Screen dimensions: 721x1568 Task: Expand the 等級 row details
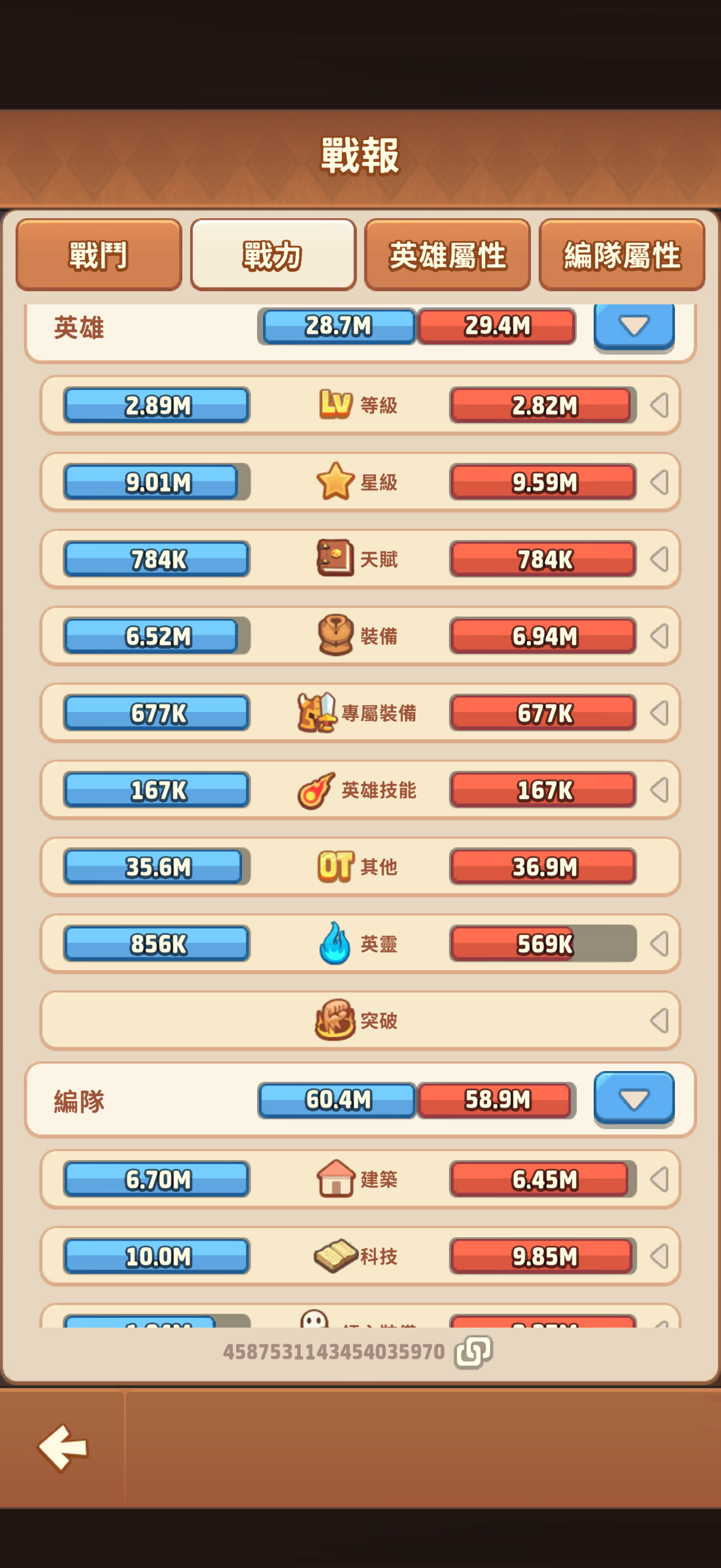[659, 405]
